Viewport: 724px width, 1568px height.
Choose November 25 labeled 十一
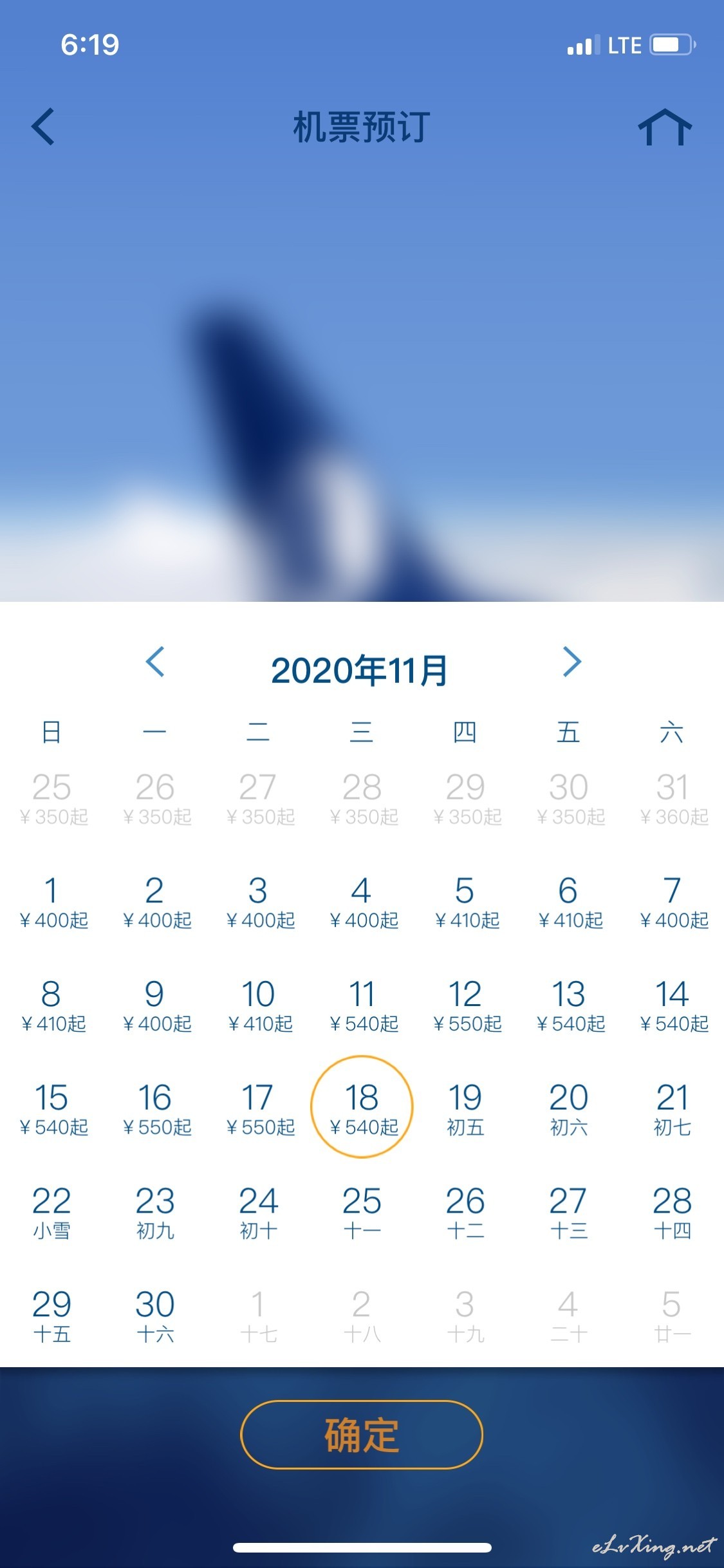362,1213
